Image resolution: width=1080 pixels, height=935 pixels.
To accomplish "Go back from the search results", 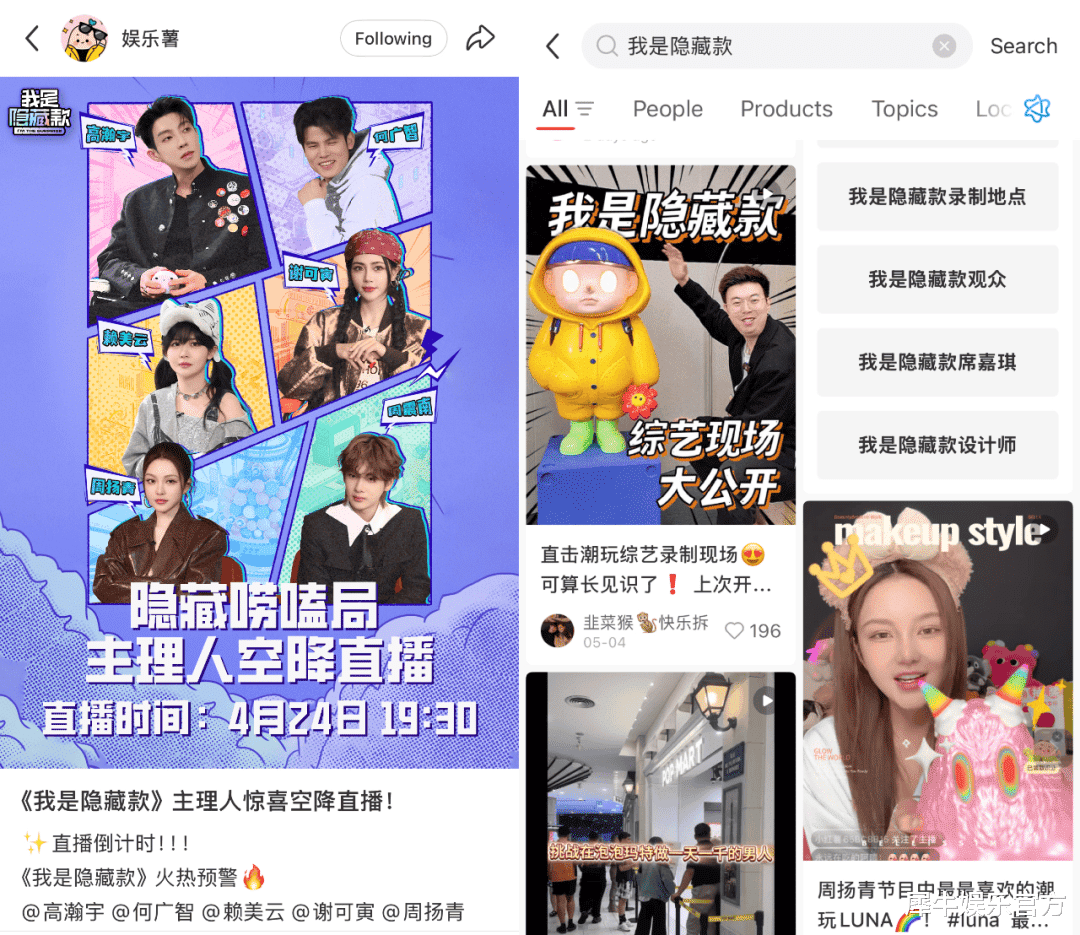I will click(x=553, y=46).
